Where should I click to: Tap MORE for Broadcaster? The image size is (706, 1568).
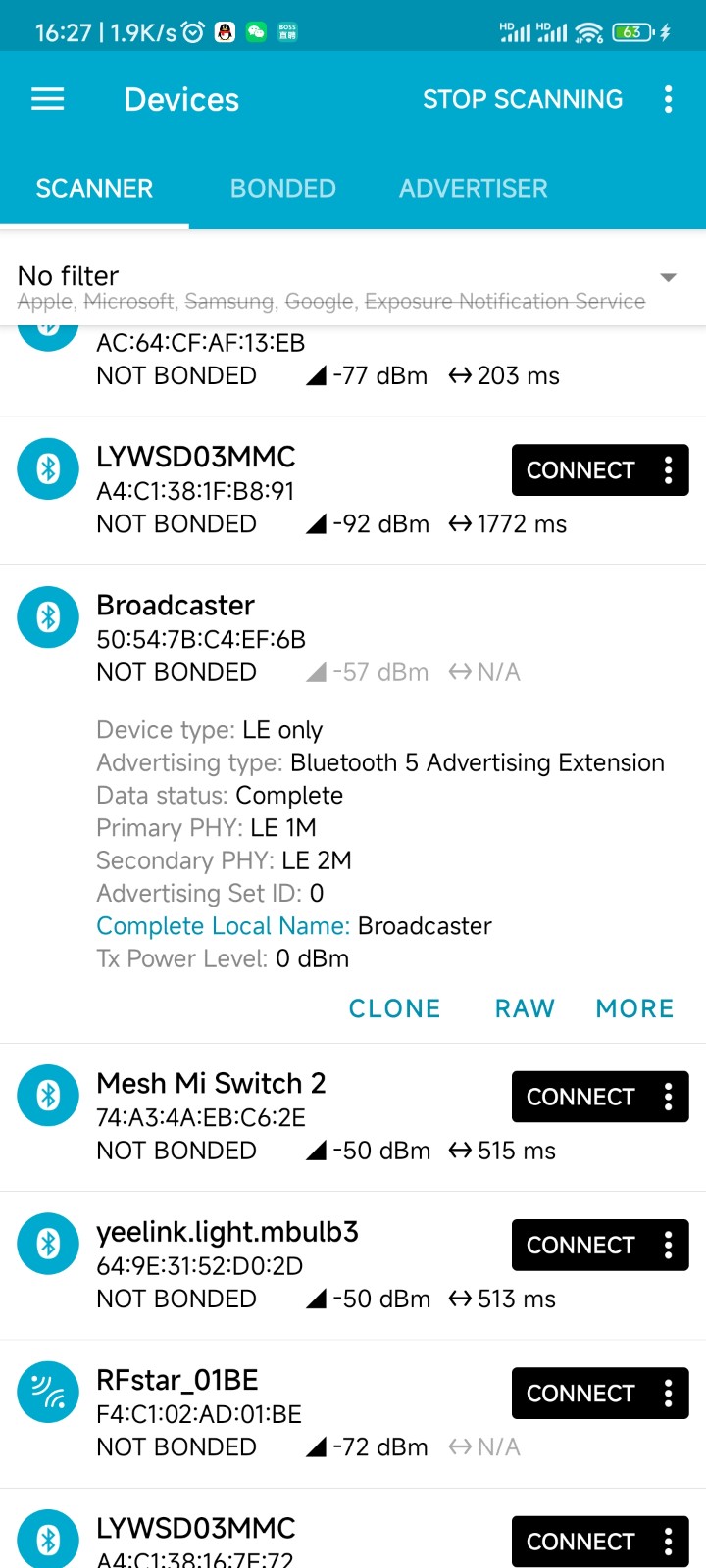click(x=634, y=1008)
